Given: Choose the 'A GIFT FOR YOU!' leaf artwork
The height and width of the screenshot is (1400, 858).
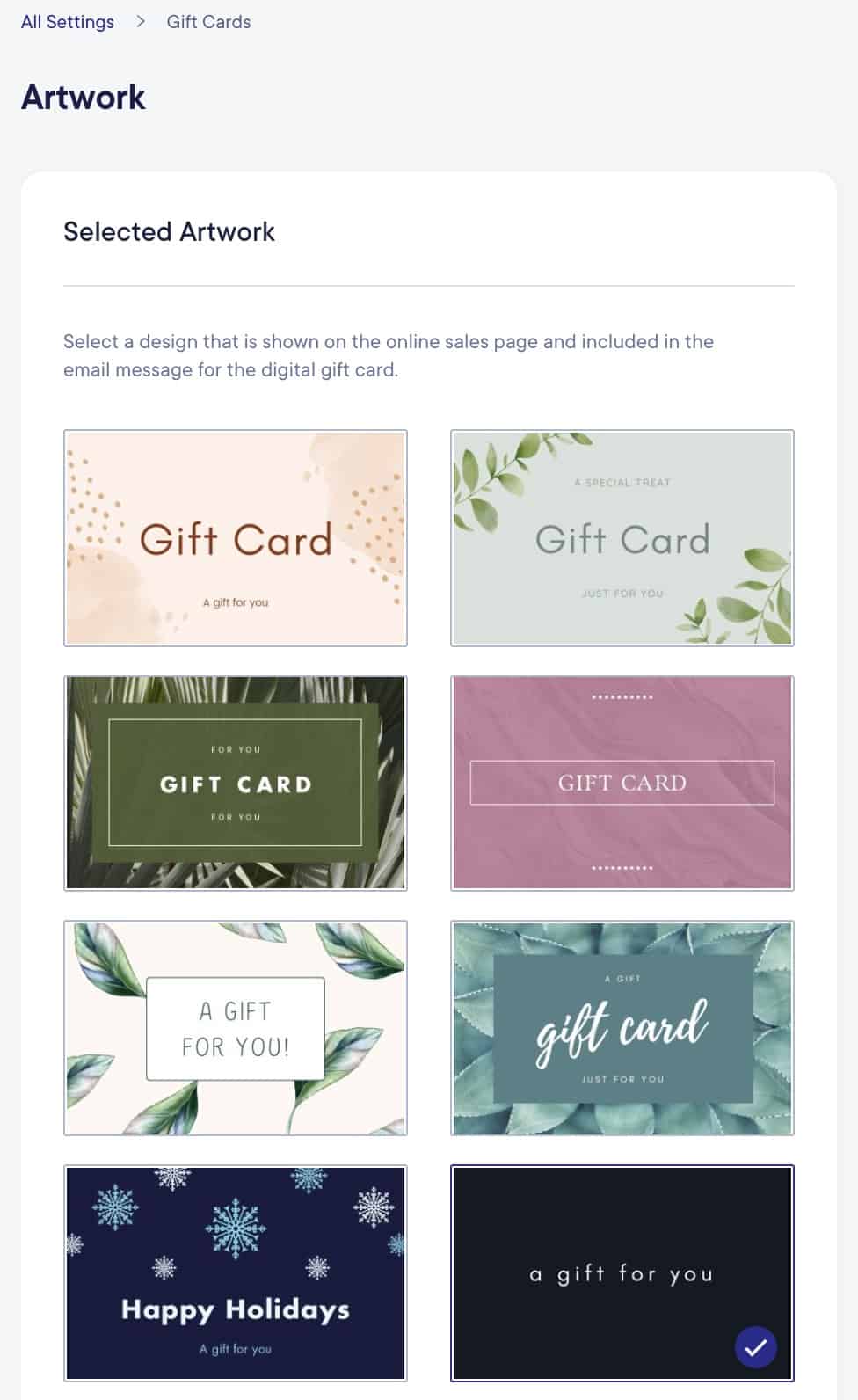Looking at the screenshot, I should [236, 1028].
